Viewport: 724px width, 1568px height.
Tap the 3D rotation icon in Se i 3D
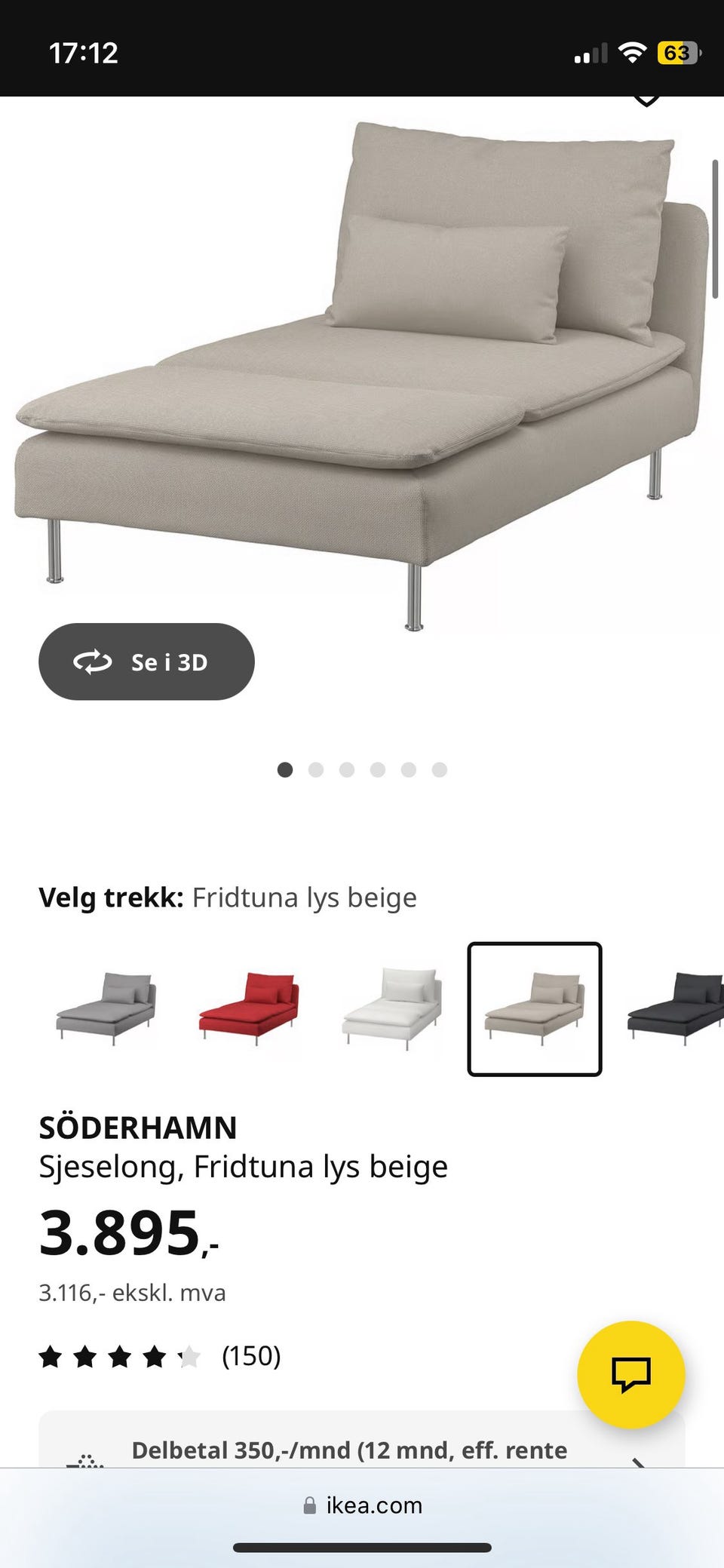tap(92, 661)
